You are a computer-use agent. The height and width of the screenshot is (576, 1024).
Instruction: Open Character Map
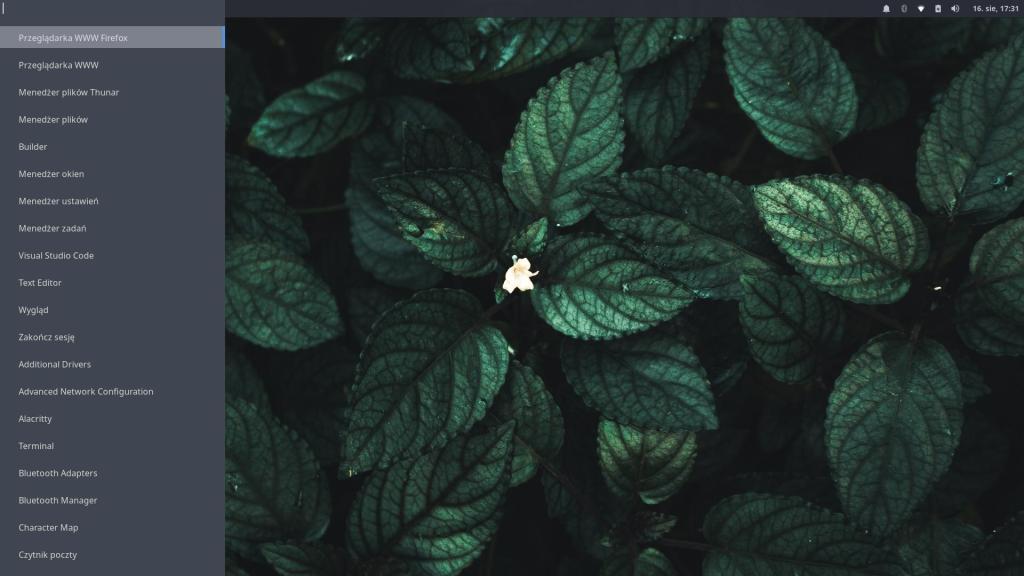pyautogui.click(x=48, y=527)
